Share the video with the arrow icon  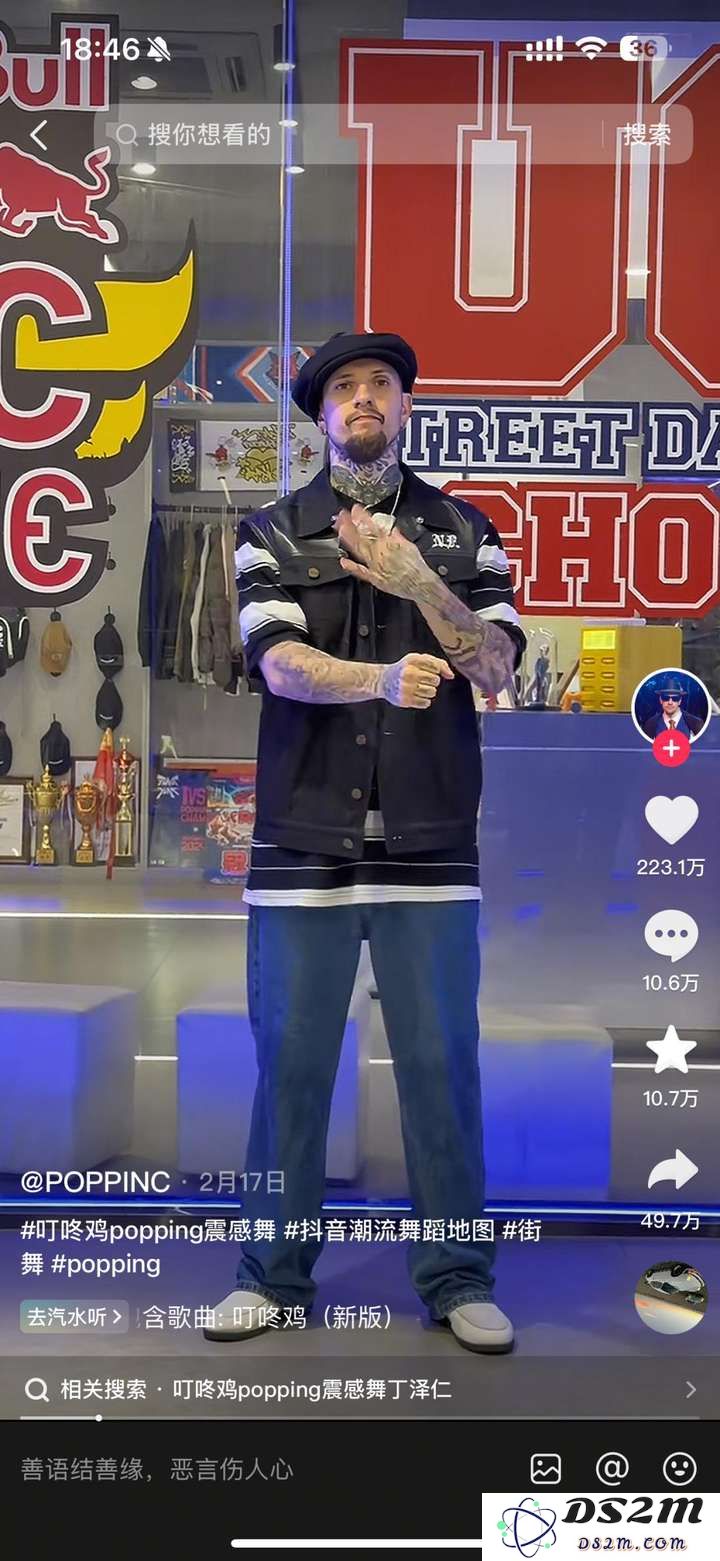point(671,1170)
